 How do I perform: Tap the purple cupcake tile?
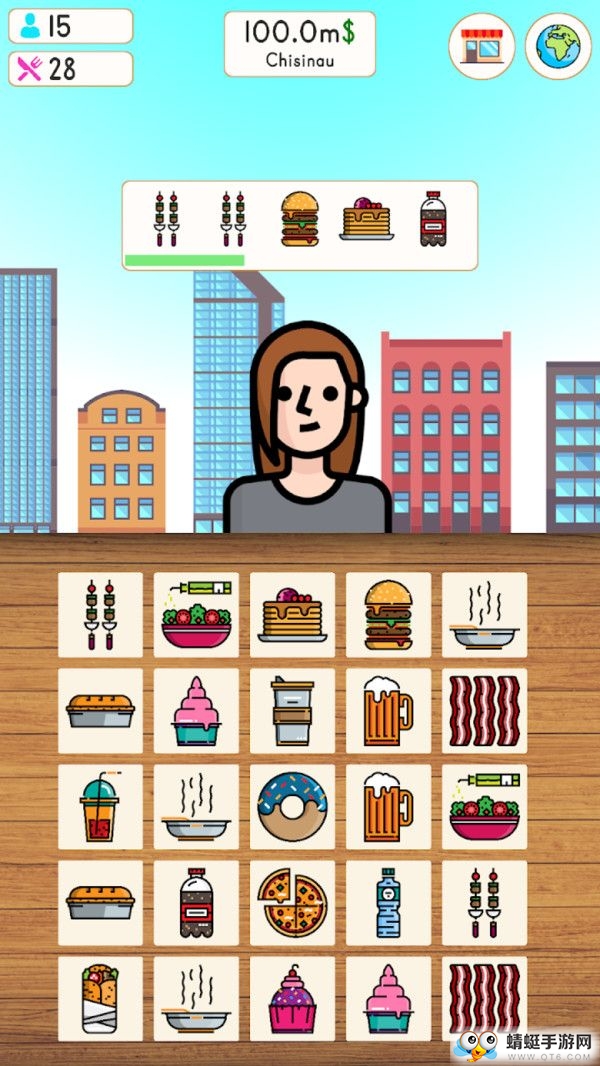coord(292,999)
